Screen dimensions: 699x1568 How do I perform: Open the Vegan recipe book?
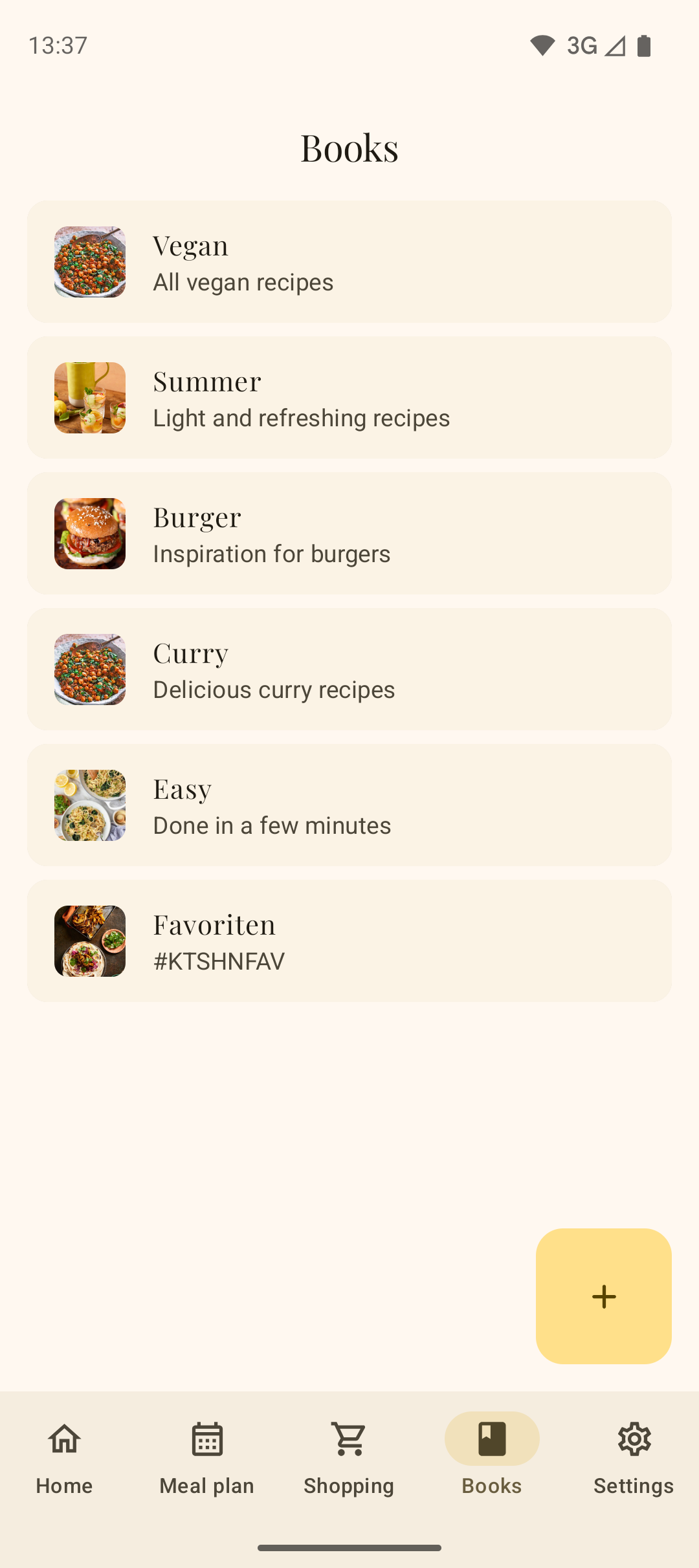(349, 262)
